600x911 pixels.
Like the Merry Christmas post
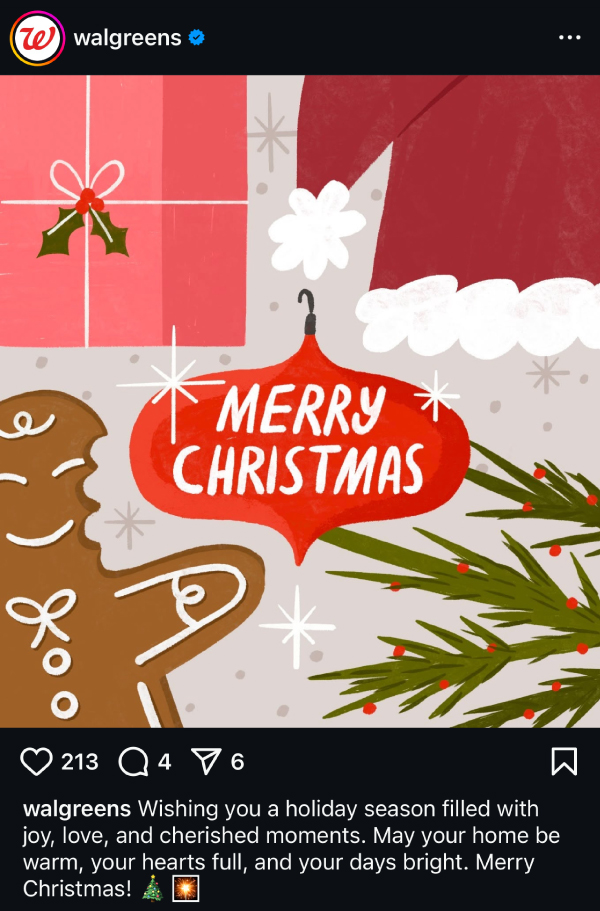point(37,763)
